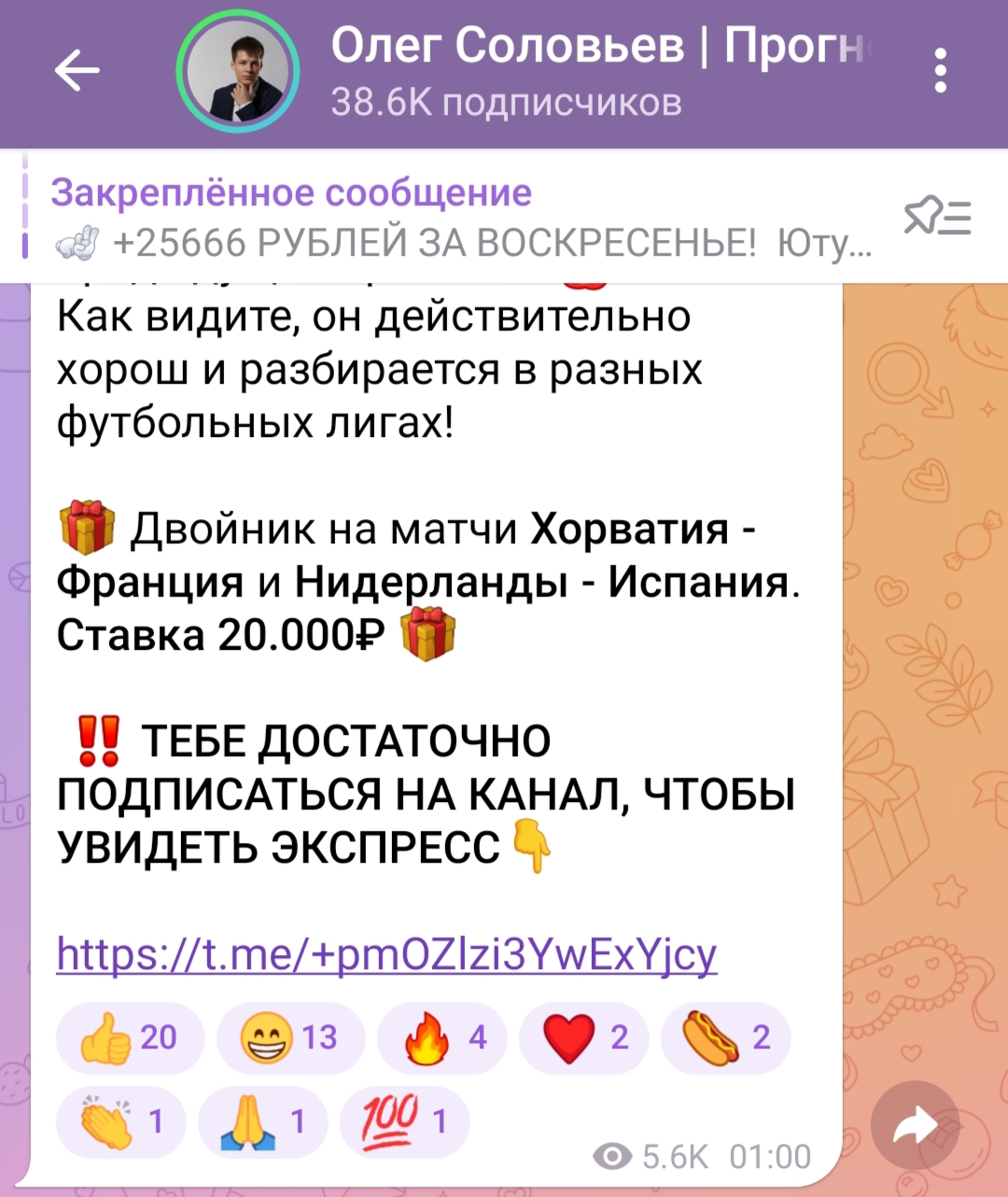The image size is (1008, 1197).
Task: React with the hot dog emoji
Action: (725, 1037)
